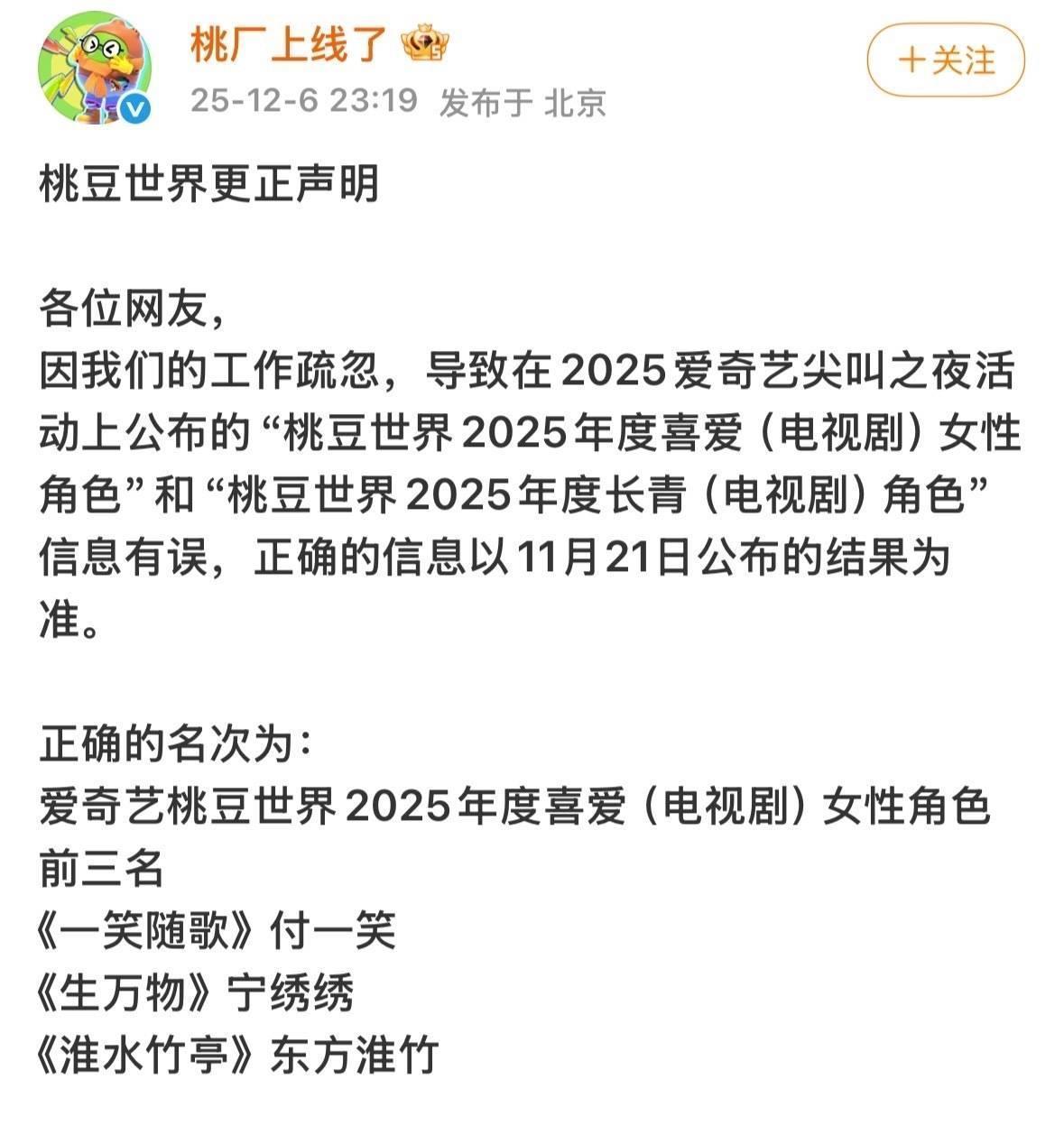The width and height of the screenshot is (1064, 1144).
Task: Follow 桃厂上线了 with the +关注 button
Action: 945,61
